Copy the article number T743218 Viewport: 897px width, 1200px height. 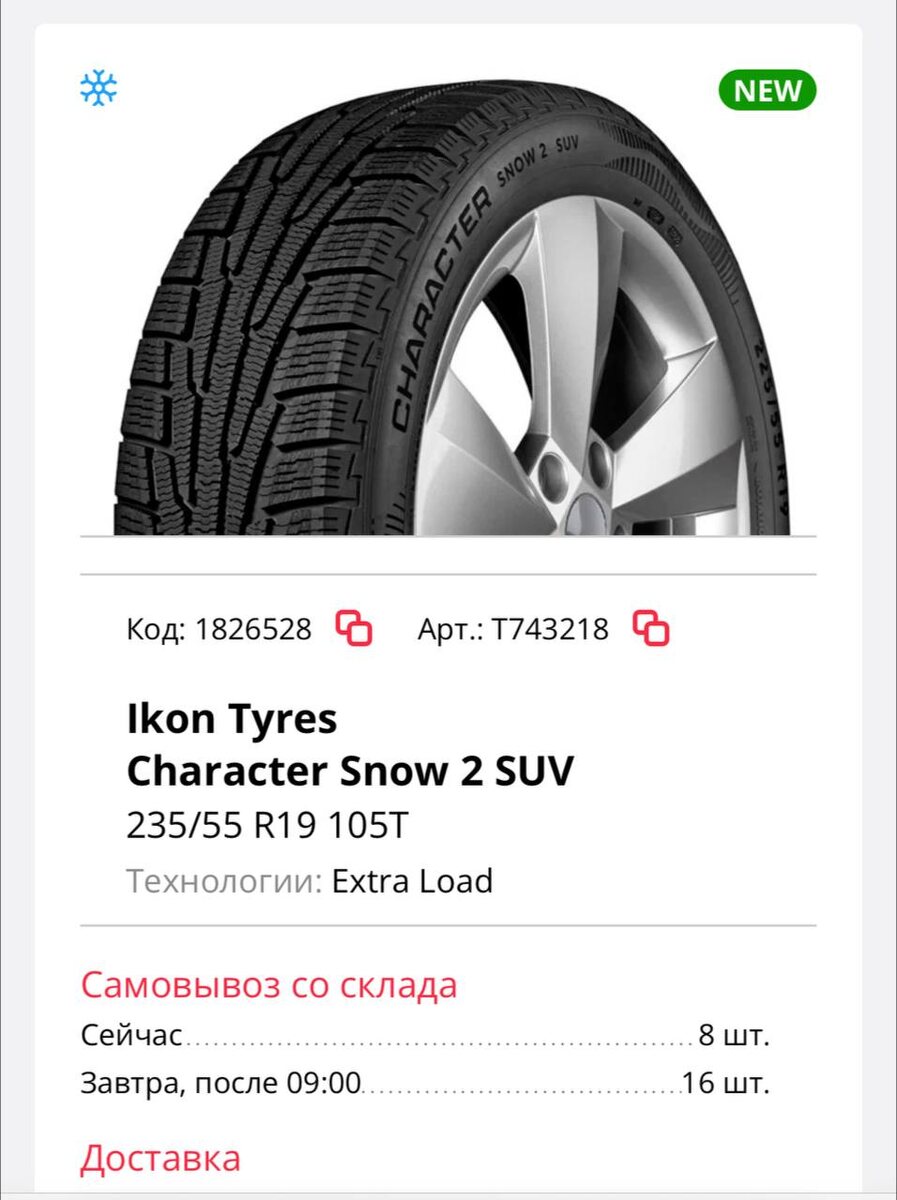651,628
